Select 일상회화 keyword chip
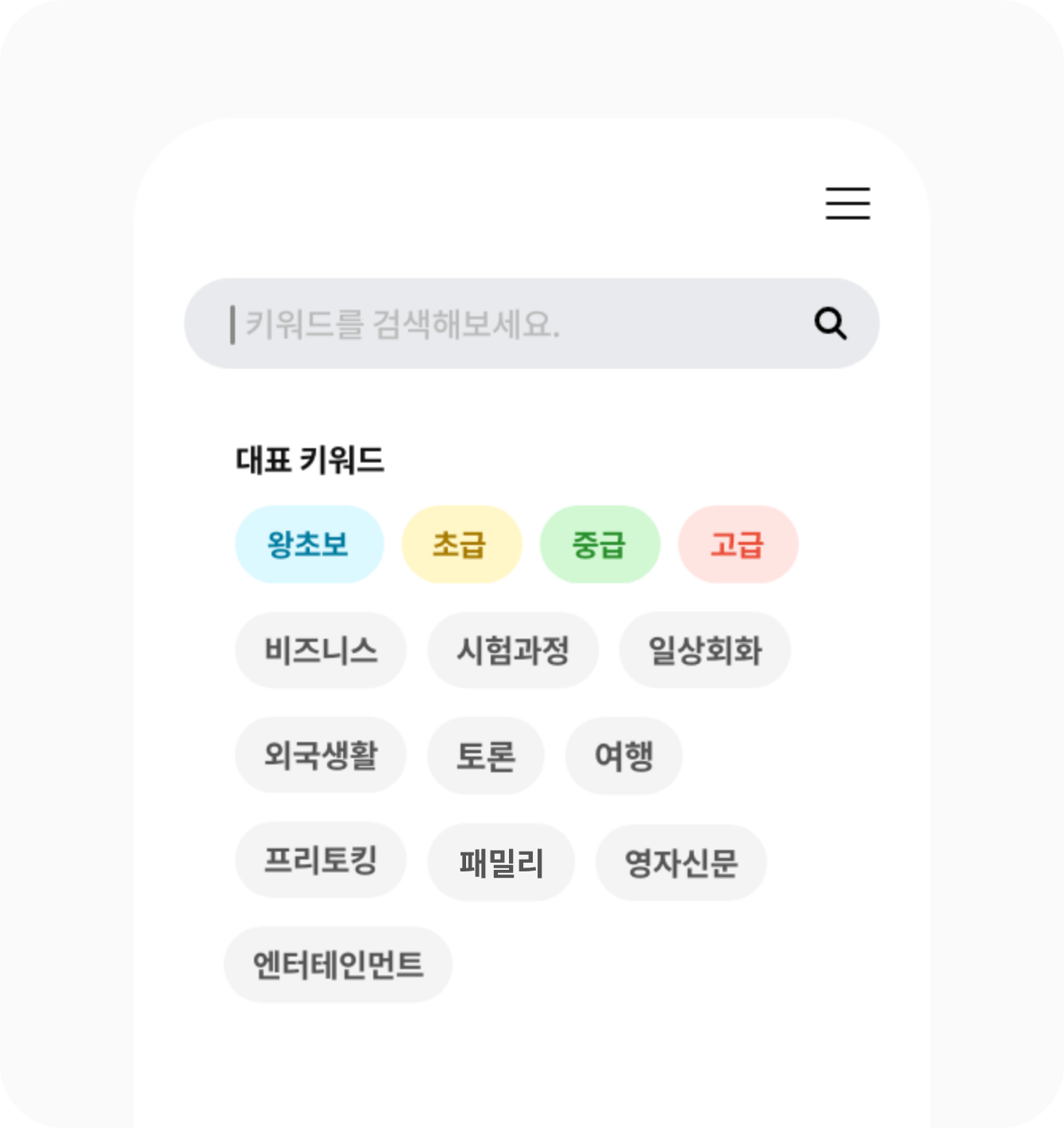The height and width of the screenshot is (1128, 1064). [x=705, y=651]
